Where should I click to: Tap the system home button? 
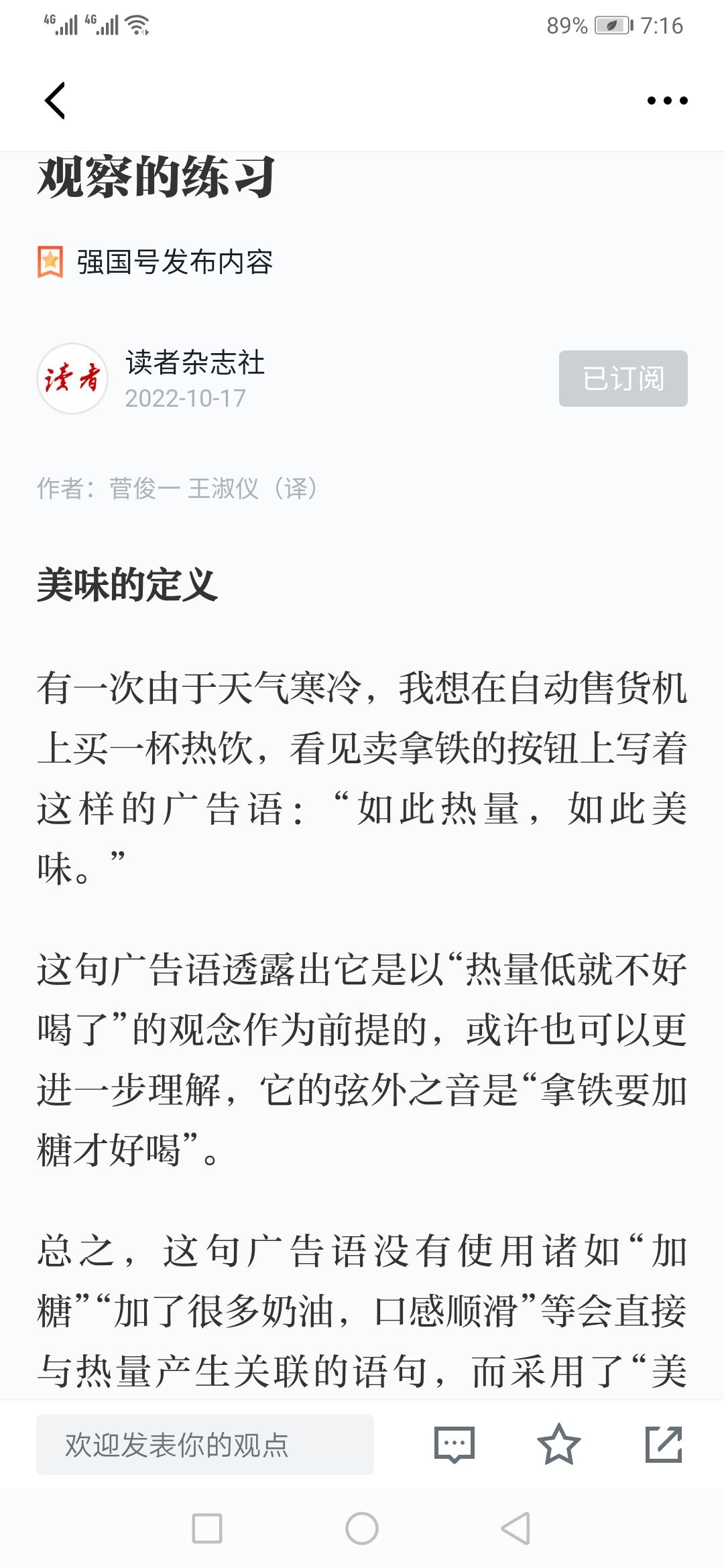362,1528
